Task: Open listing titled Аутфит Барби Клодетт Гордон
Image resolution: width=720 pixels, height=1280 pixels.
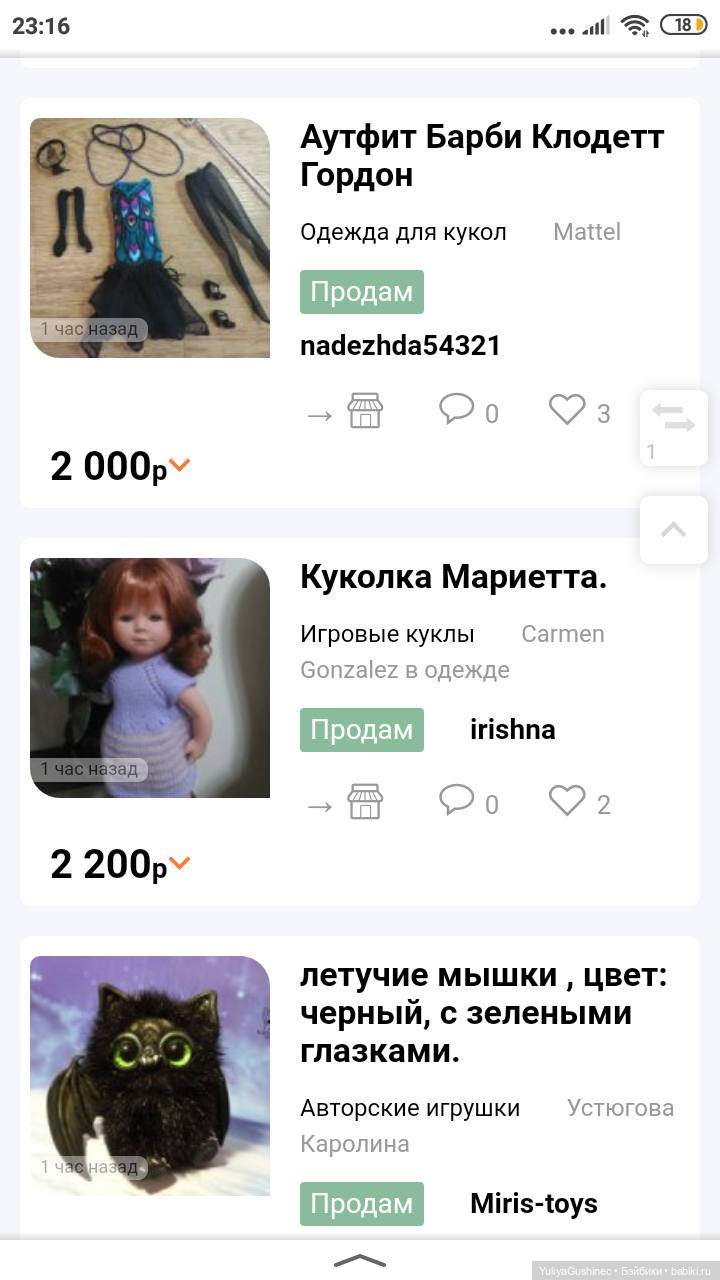Action: click(482, 156)
